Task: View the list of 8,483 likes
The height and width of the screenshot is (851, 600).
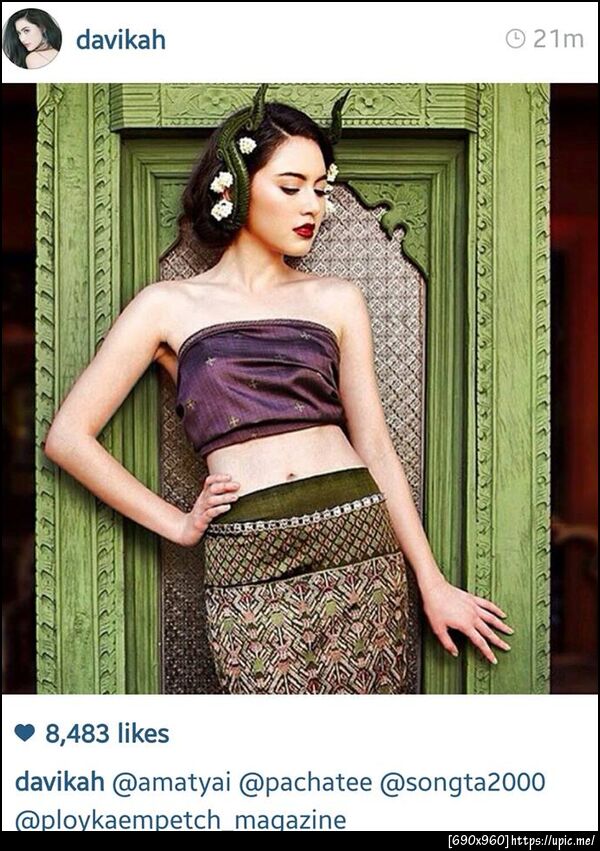Action: tap(107, 734)
